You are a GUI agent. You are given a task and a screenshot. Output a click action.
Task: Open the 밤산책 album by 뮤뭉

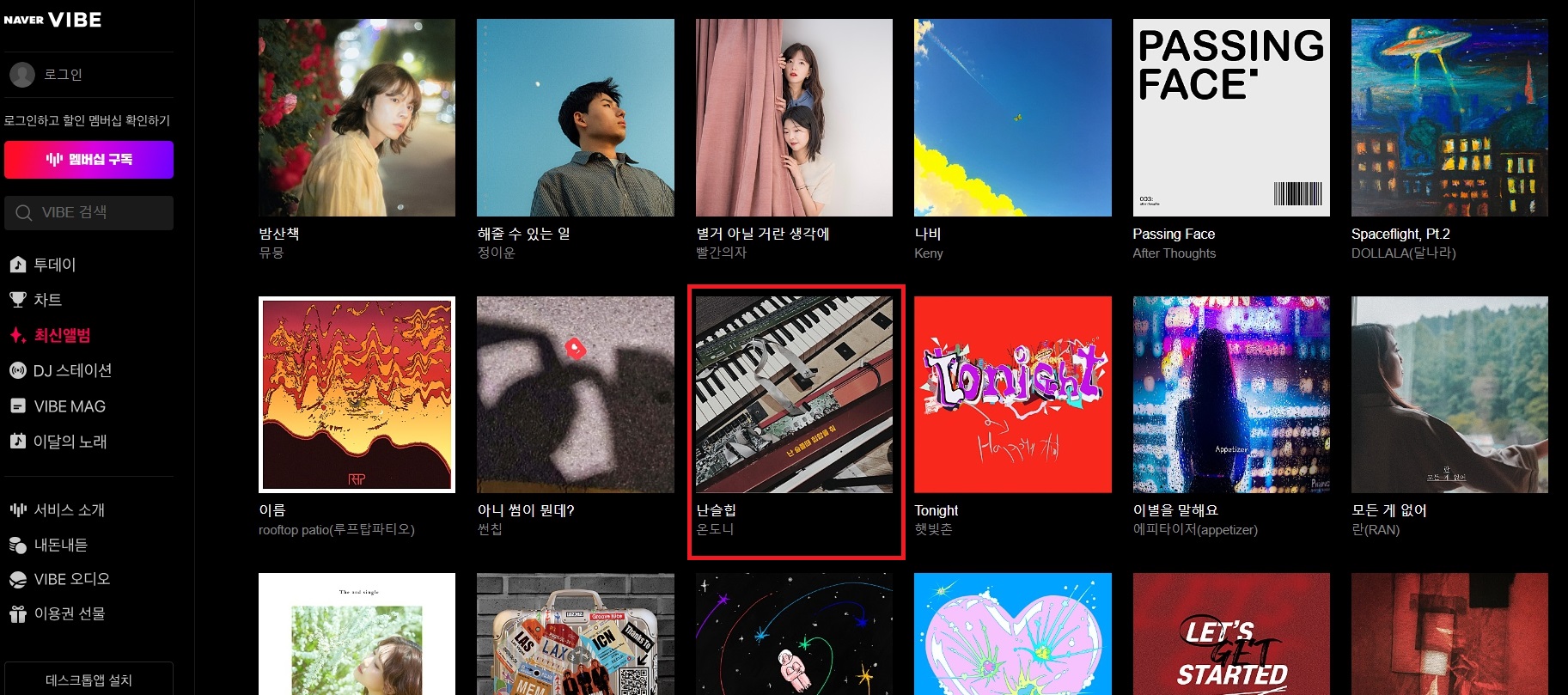(x=357, y=118)
